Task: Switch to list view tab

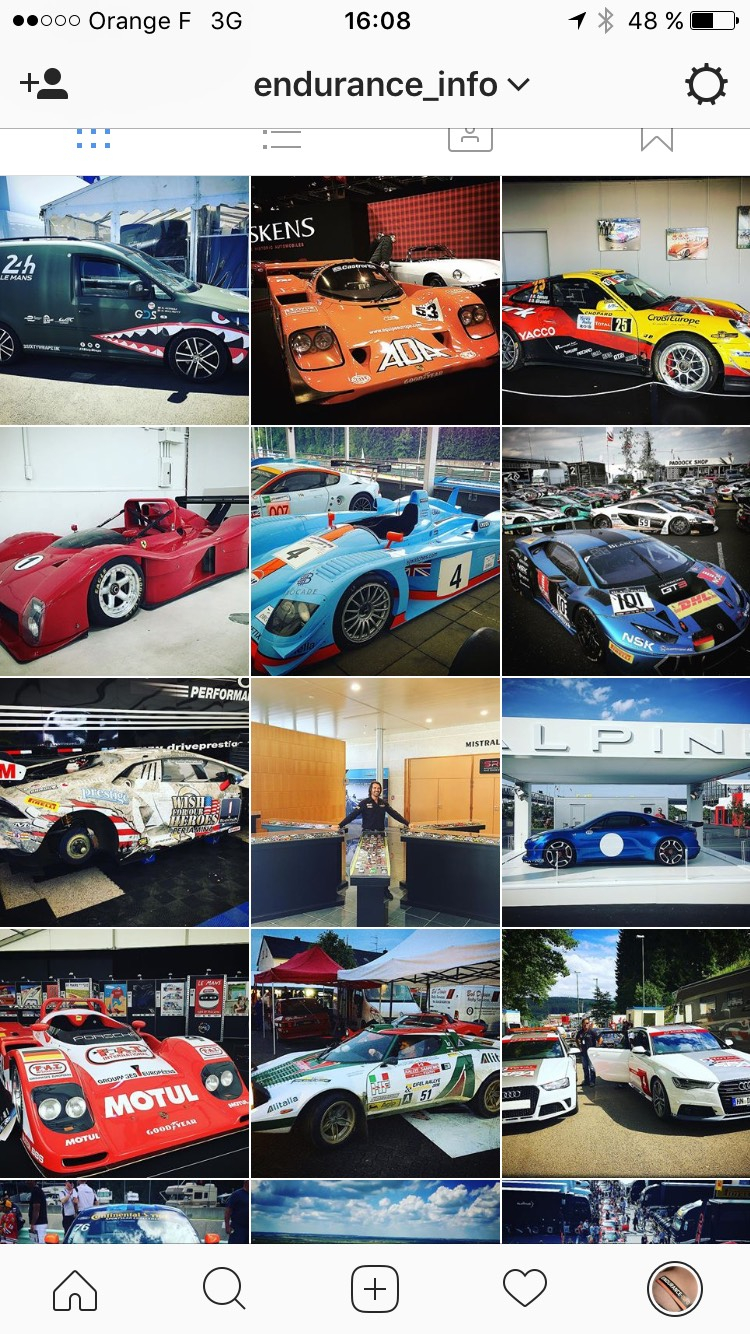Action: pos(281,140)
